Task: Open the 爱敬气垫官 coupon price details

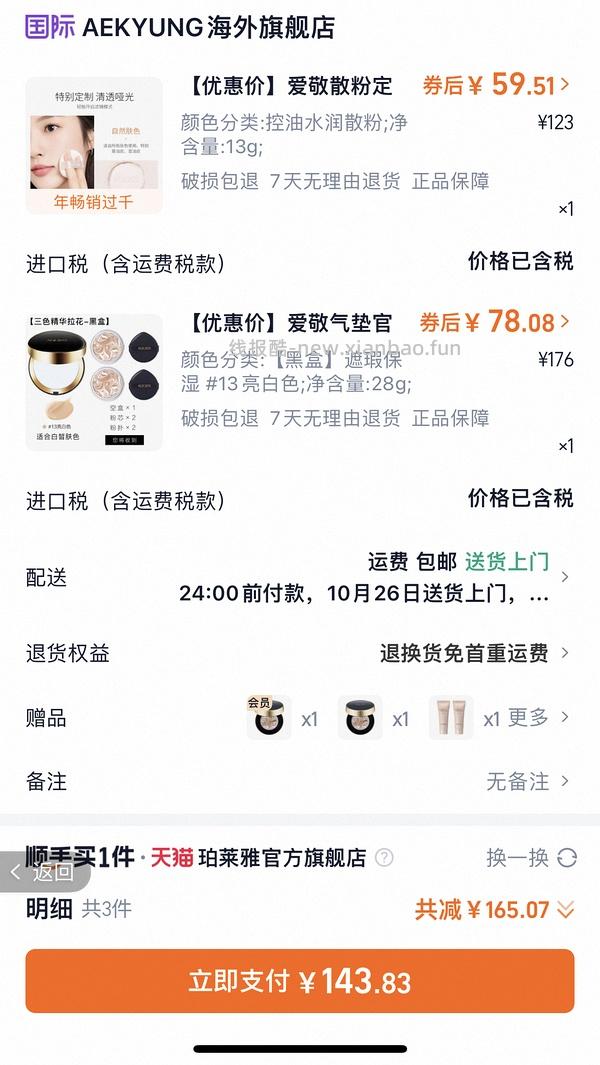Action: click(495, 322)
